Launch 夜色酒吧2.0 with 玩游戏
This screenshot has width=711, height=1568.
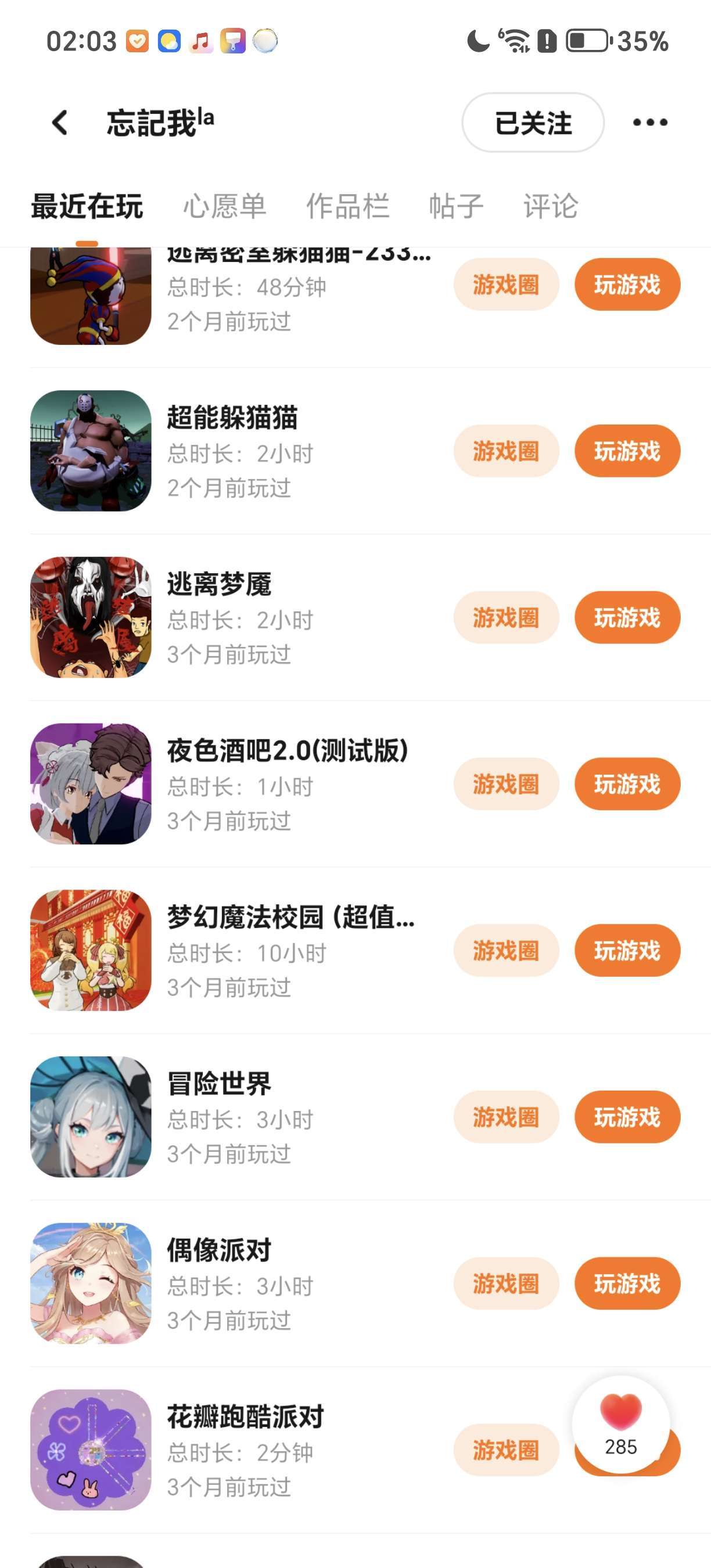(x=627, y=784)
